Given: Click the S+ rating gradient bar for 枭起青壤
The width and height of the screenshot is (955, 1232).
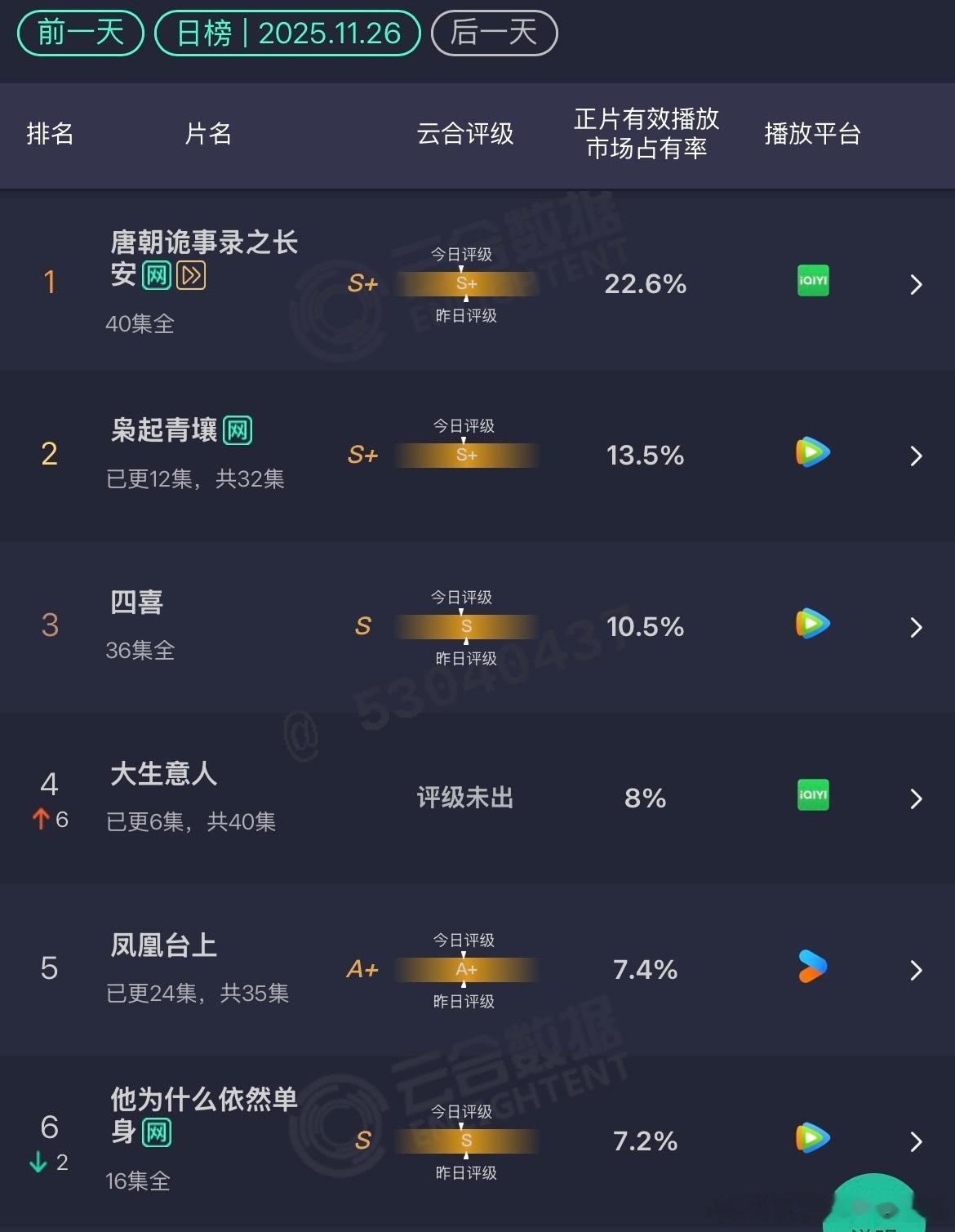Looking at the screenshot, I should click(x=465, y=456).
